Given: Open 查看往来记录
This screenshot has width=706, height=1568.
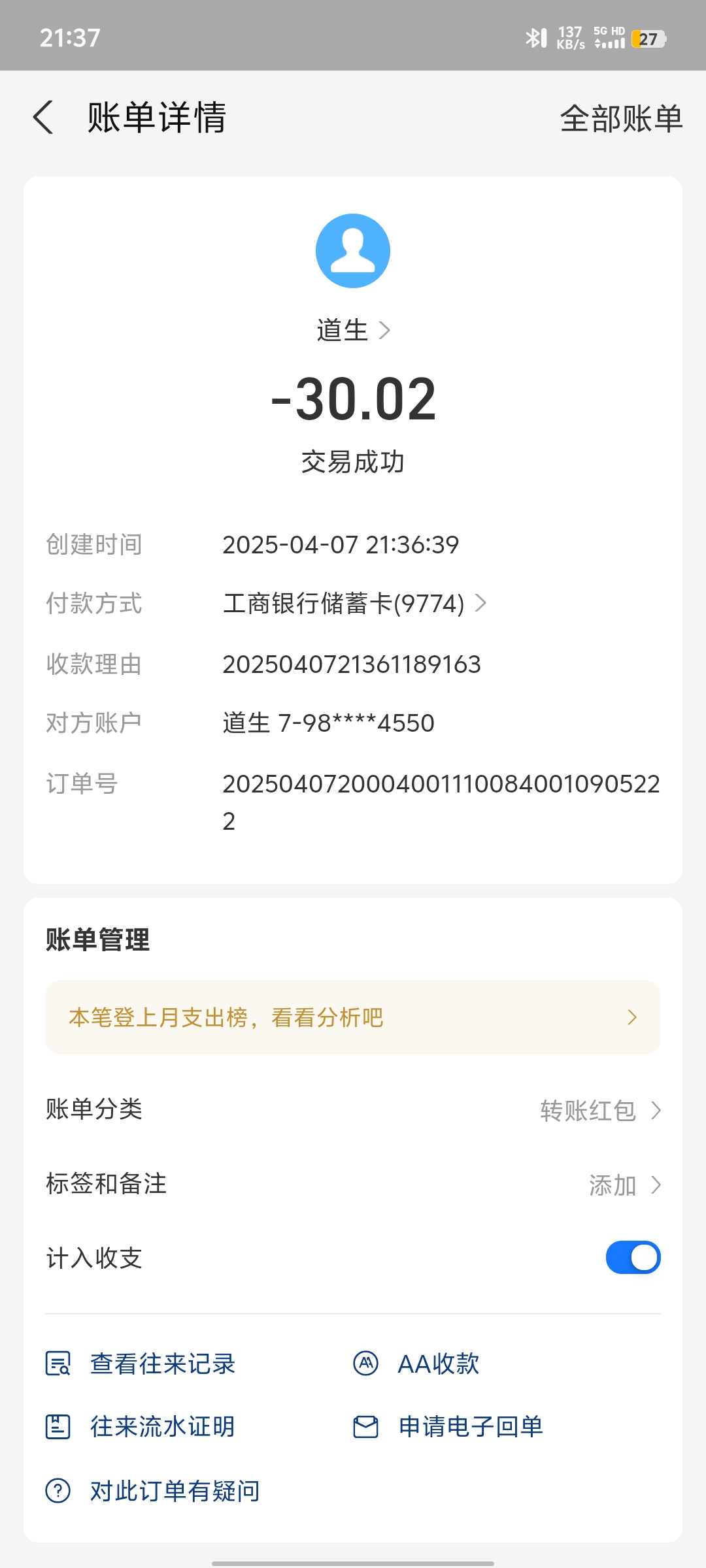Looking at the screenshot, I should pyautogui.click(x=162, y=1364).
